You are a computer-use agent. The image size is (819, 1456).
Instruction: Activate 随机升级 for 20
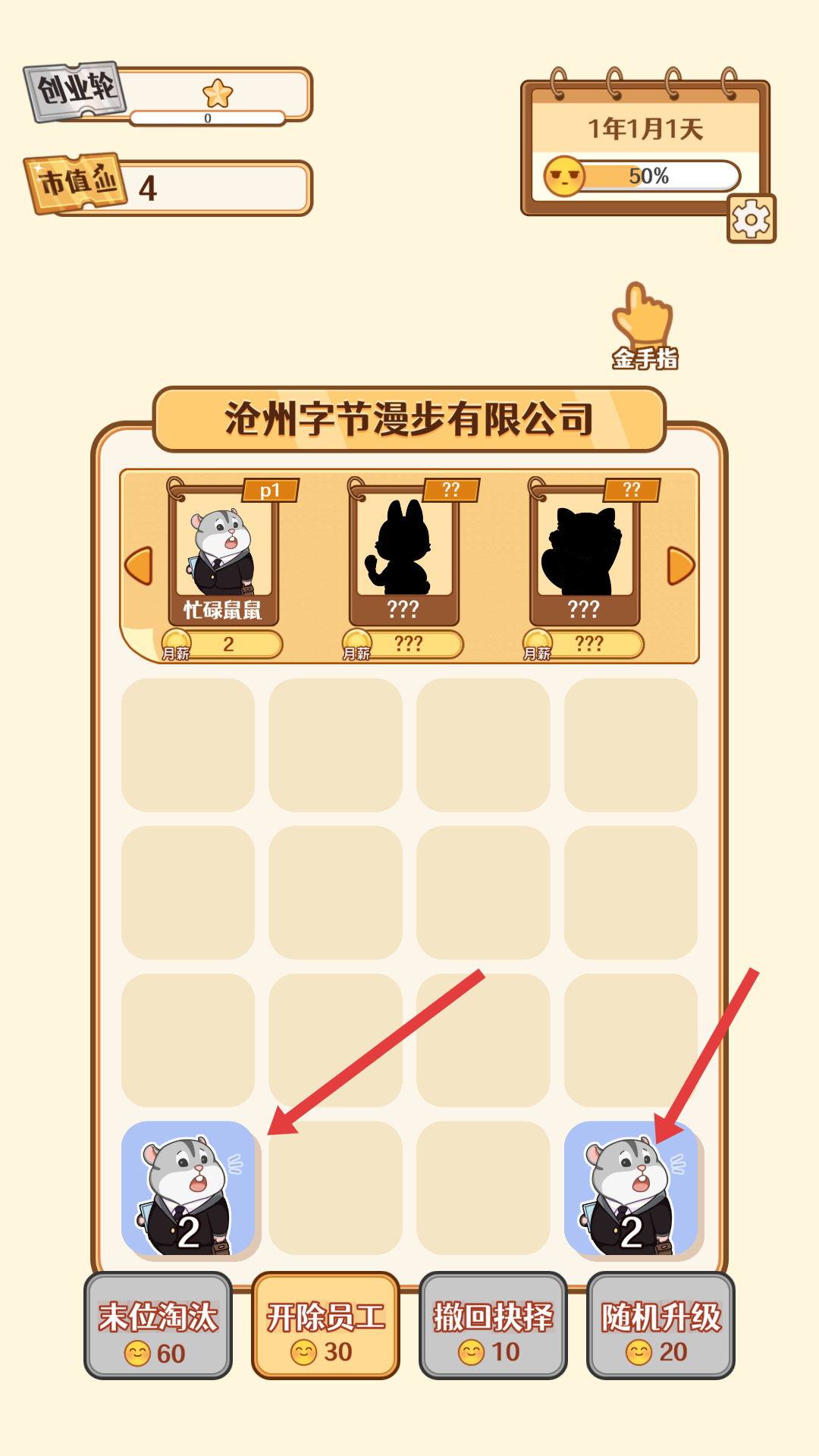[x=661, y=1326]
